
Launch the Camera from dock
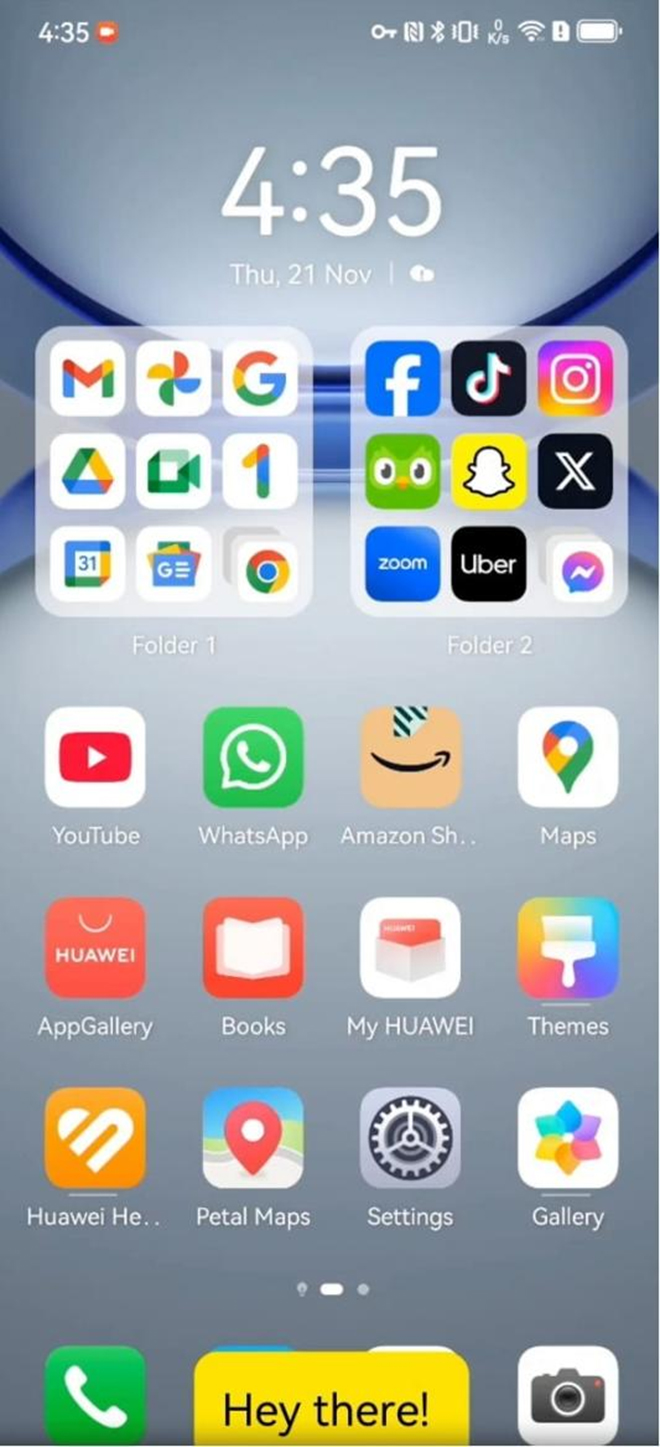(x=567, y=1396)
